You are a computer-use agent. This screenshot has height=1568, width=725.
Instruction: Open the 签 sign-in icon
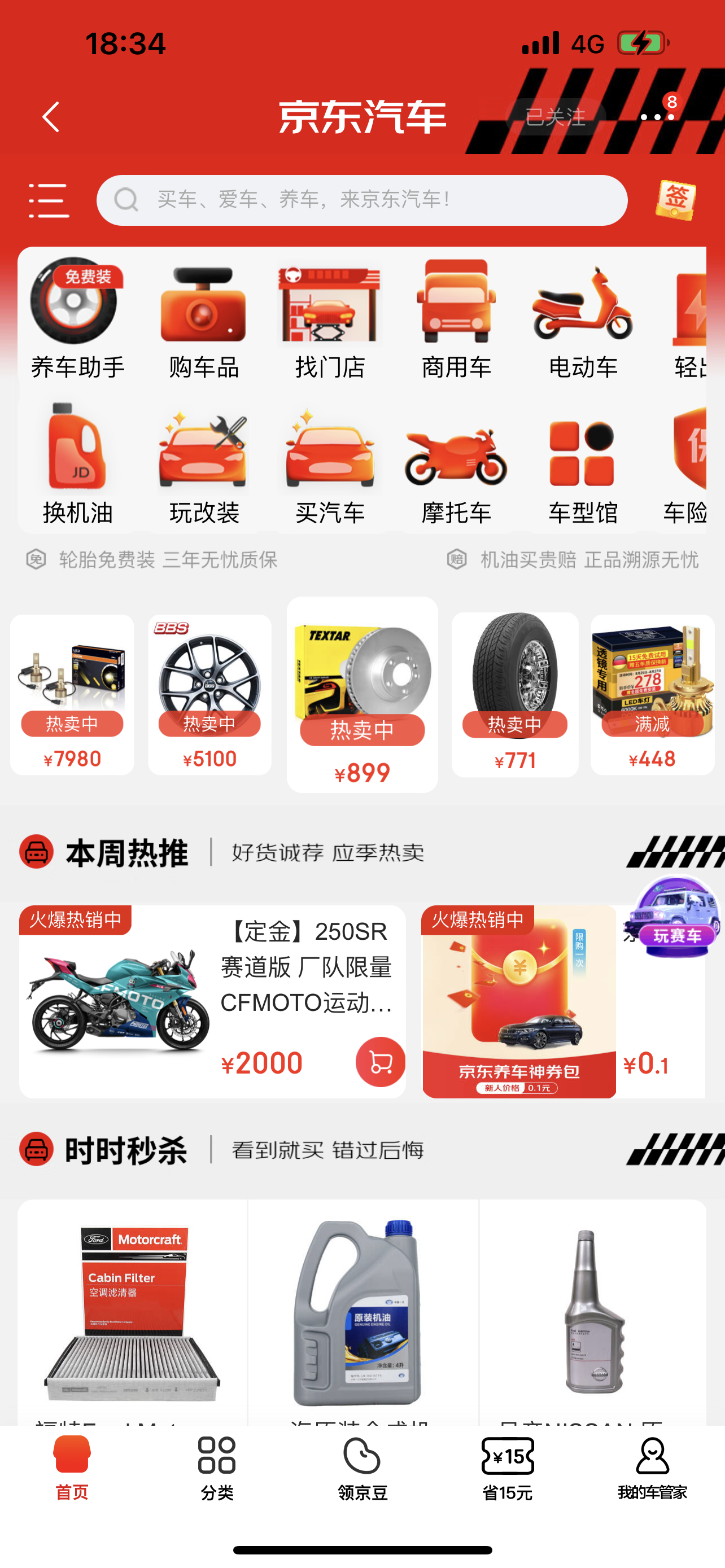coord(675,200)
